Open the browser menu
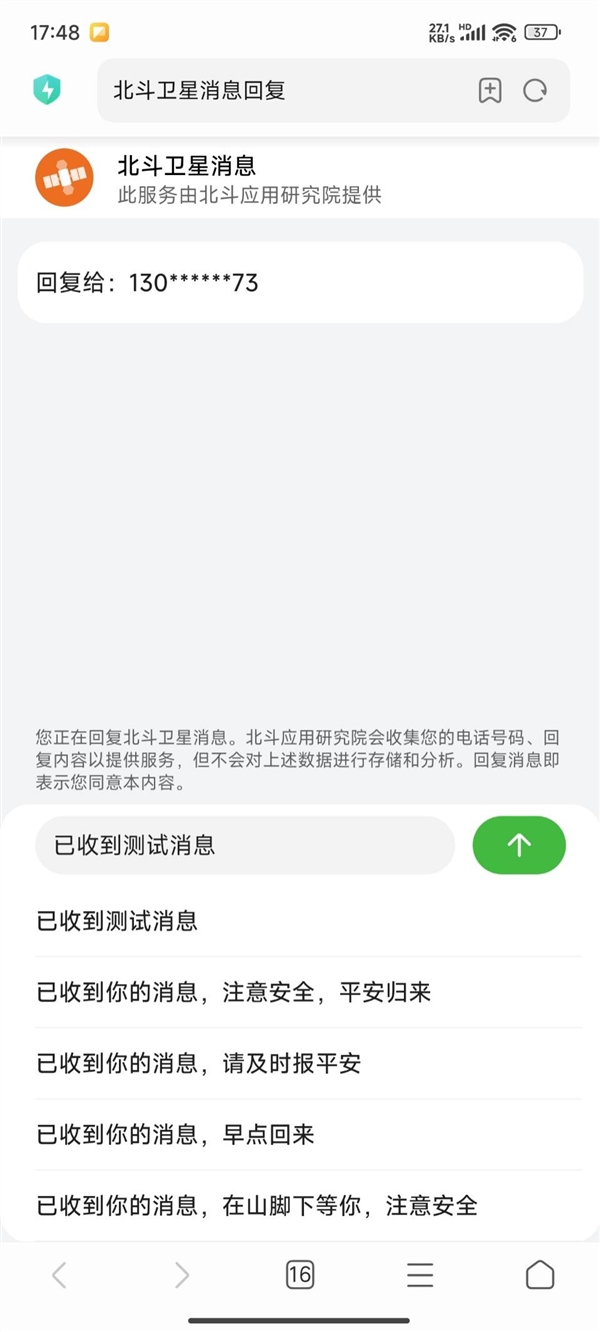Screen dimensions: 600x1332 (x=420, y=1274)
